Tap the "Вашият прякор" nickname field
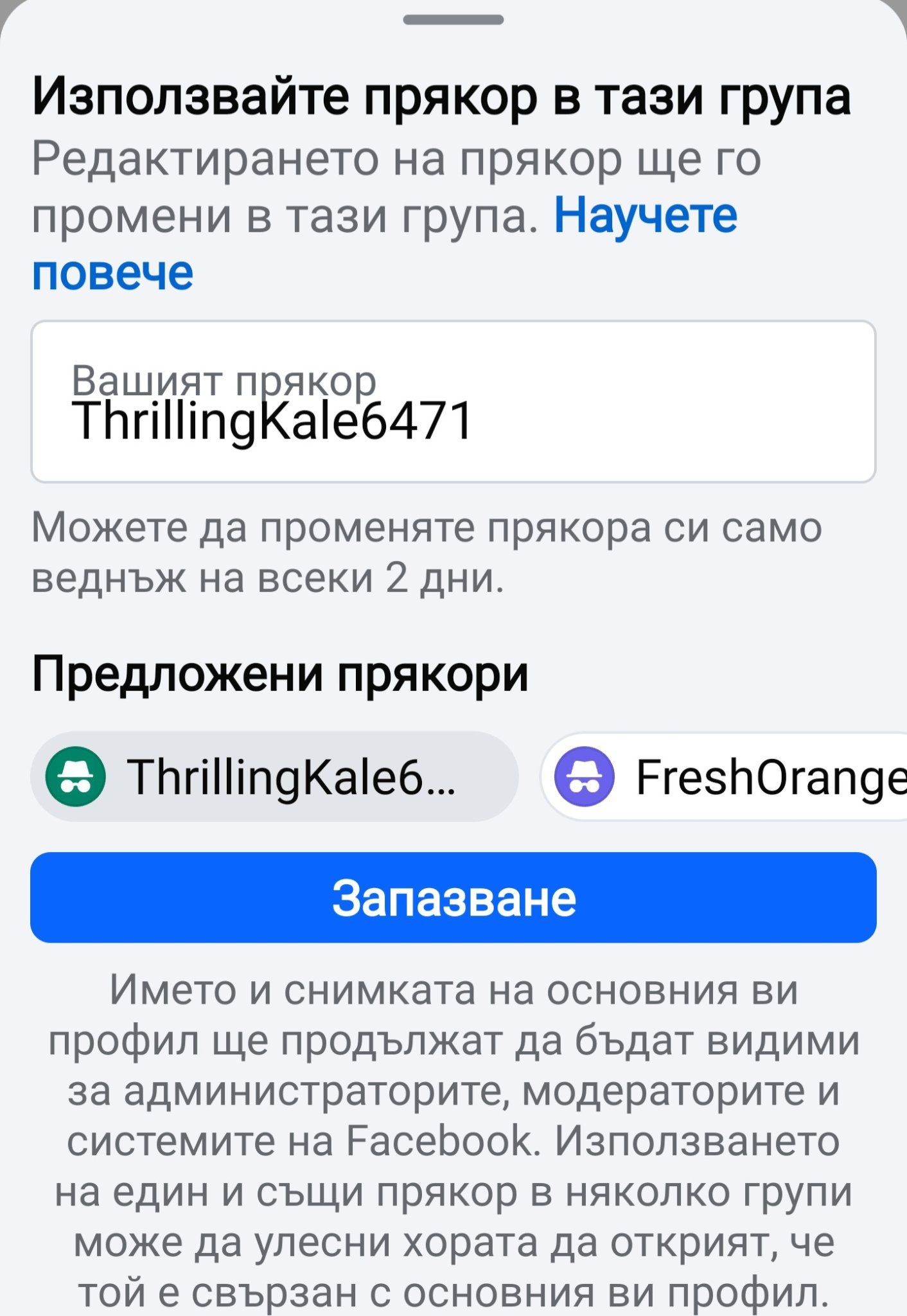 (453, 402)
